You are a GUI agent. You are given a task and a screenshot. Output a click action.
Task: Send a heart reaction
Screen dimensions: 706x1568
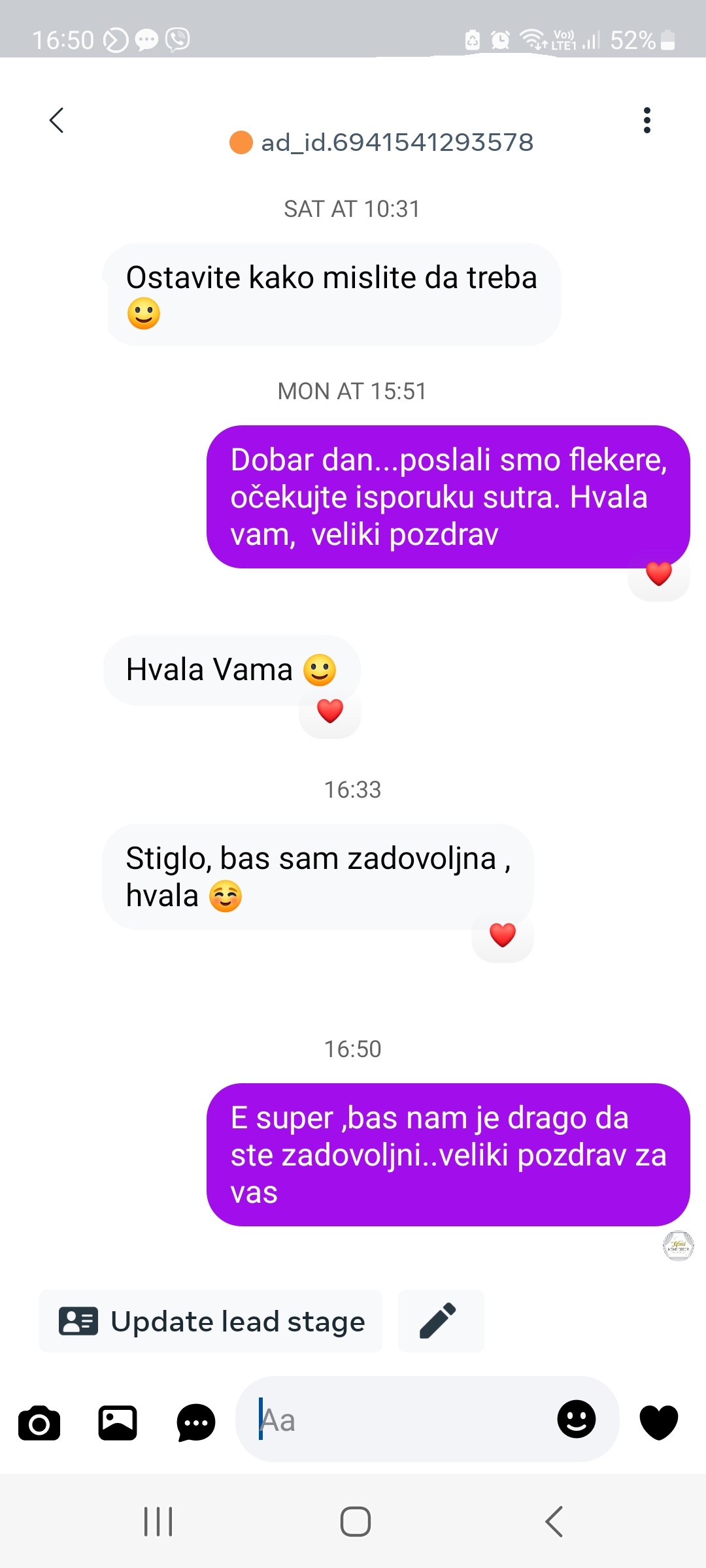pos(658,1422)
